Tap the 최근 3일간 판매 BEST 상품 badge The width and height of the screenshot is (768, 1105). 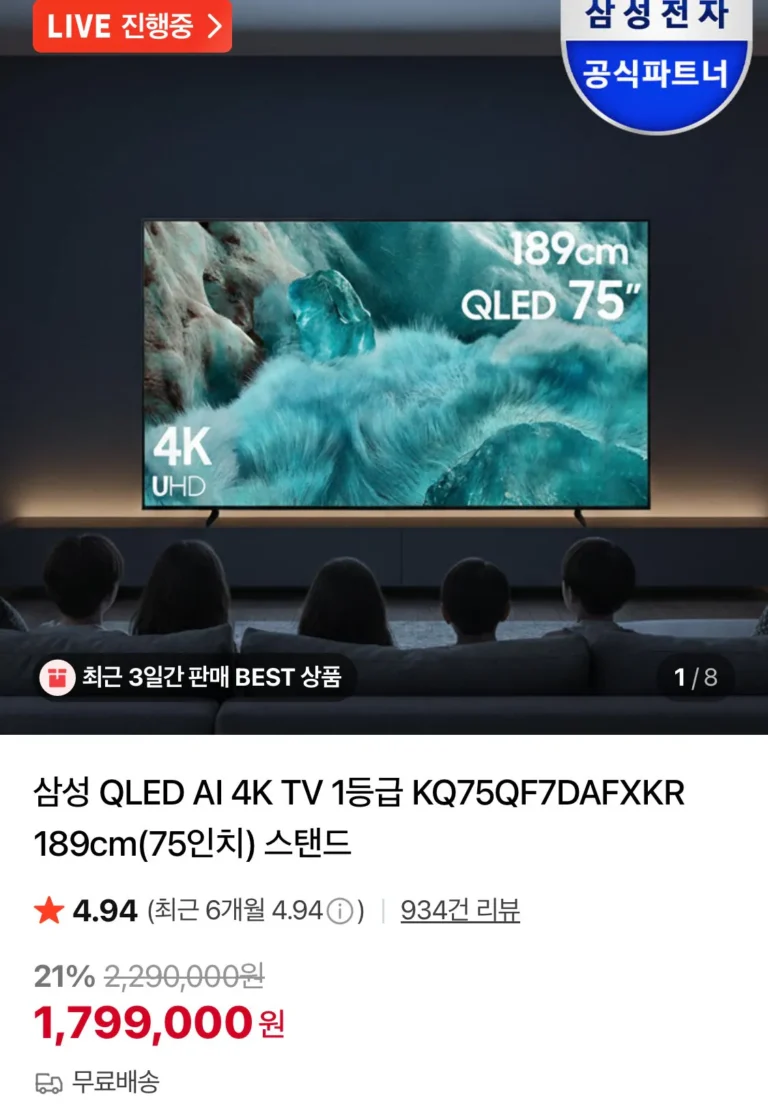tap(196, 677)
